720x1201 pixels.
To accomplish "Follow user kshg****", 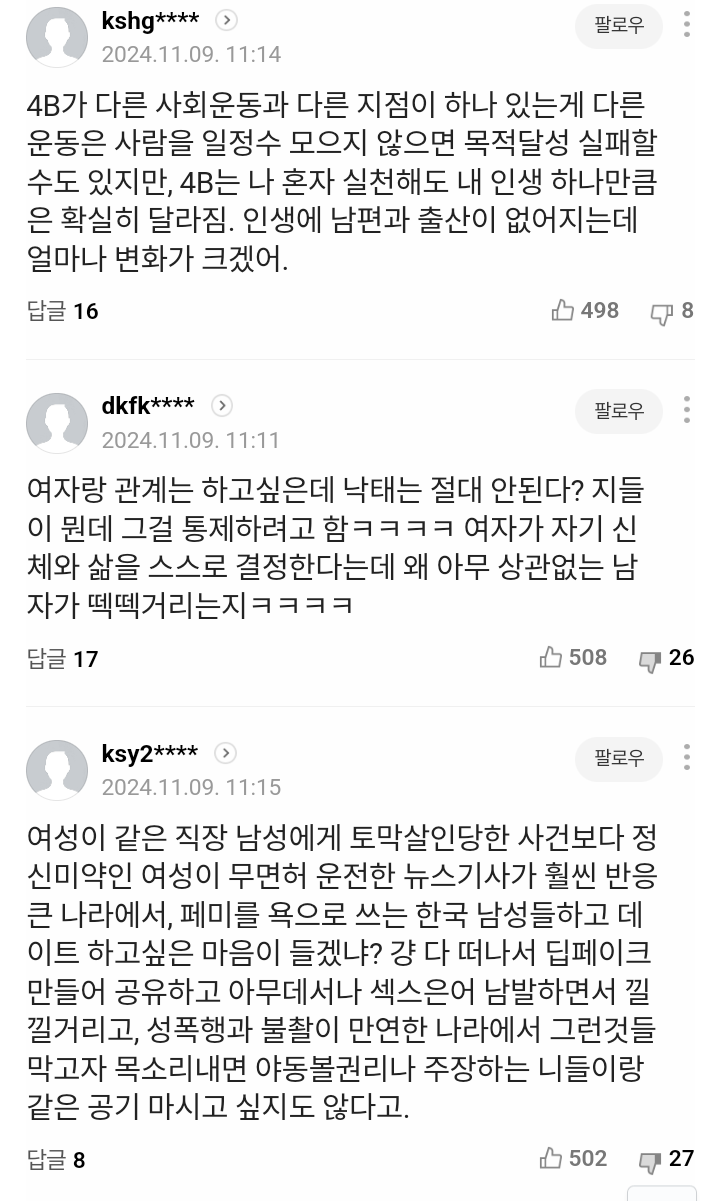I will coord(618,25).
